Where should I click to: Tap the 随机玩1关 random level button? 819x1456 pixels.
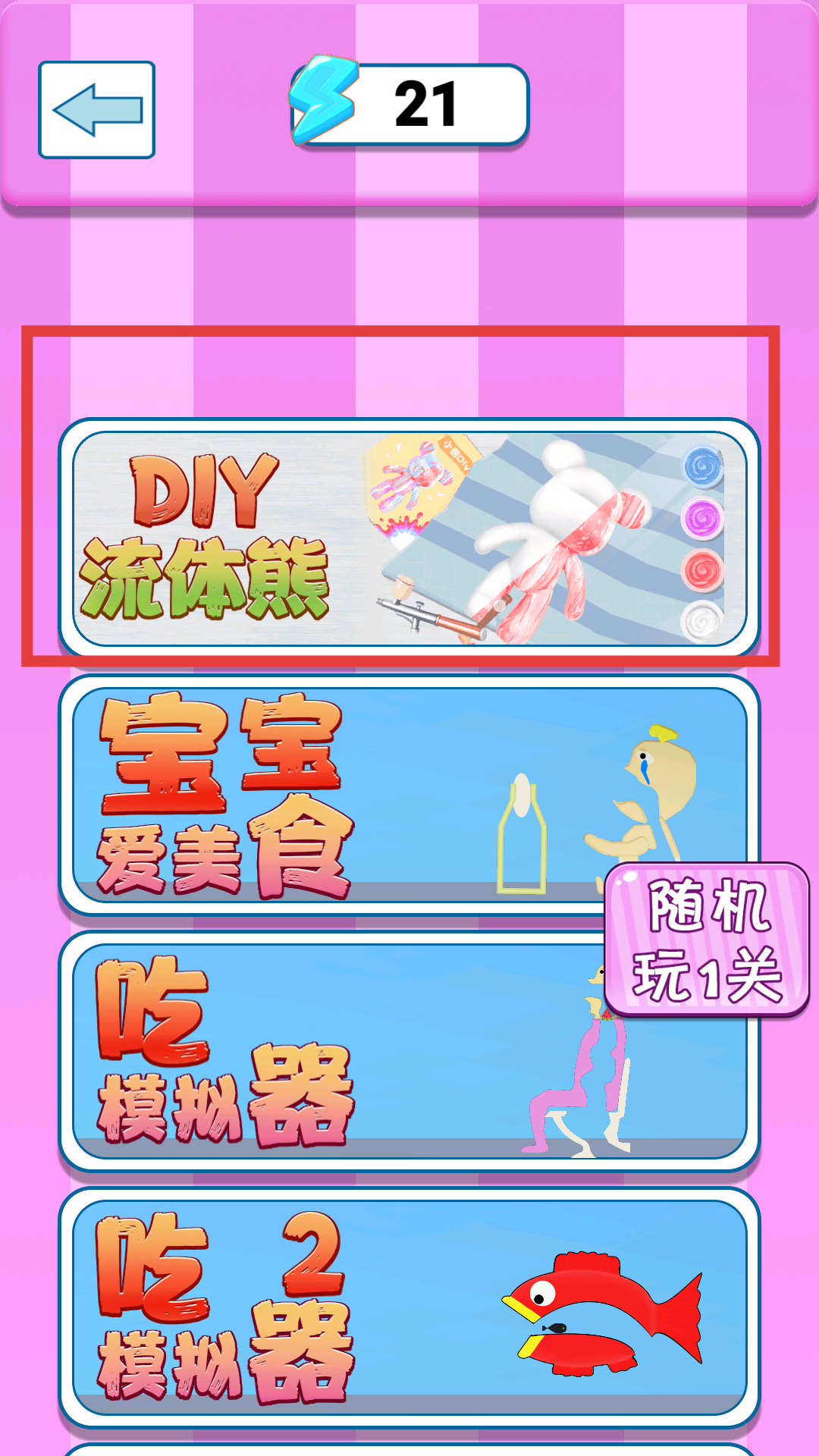coord(707,940)
